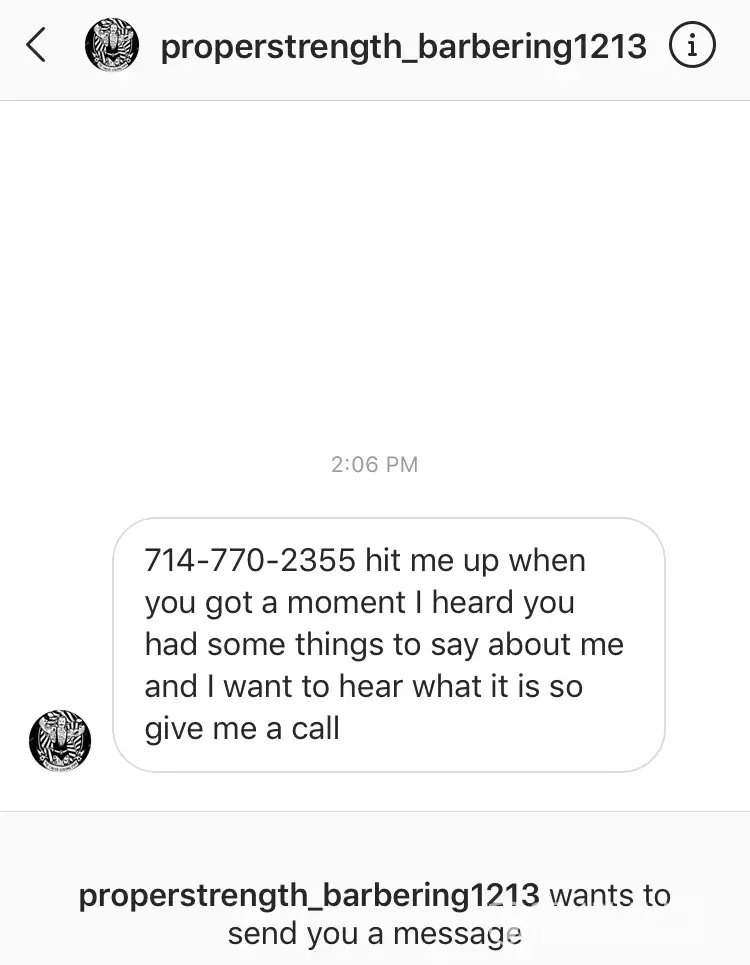
Task: Open conversation details info icon
Action: [692, 46]
